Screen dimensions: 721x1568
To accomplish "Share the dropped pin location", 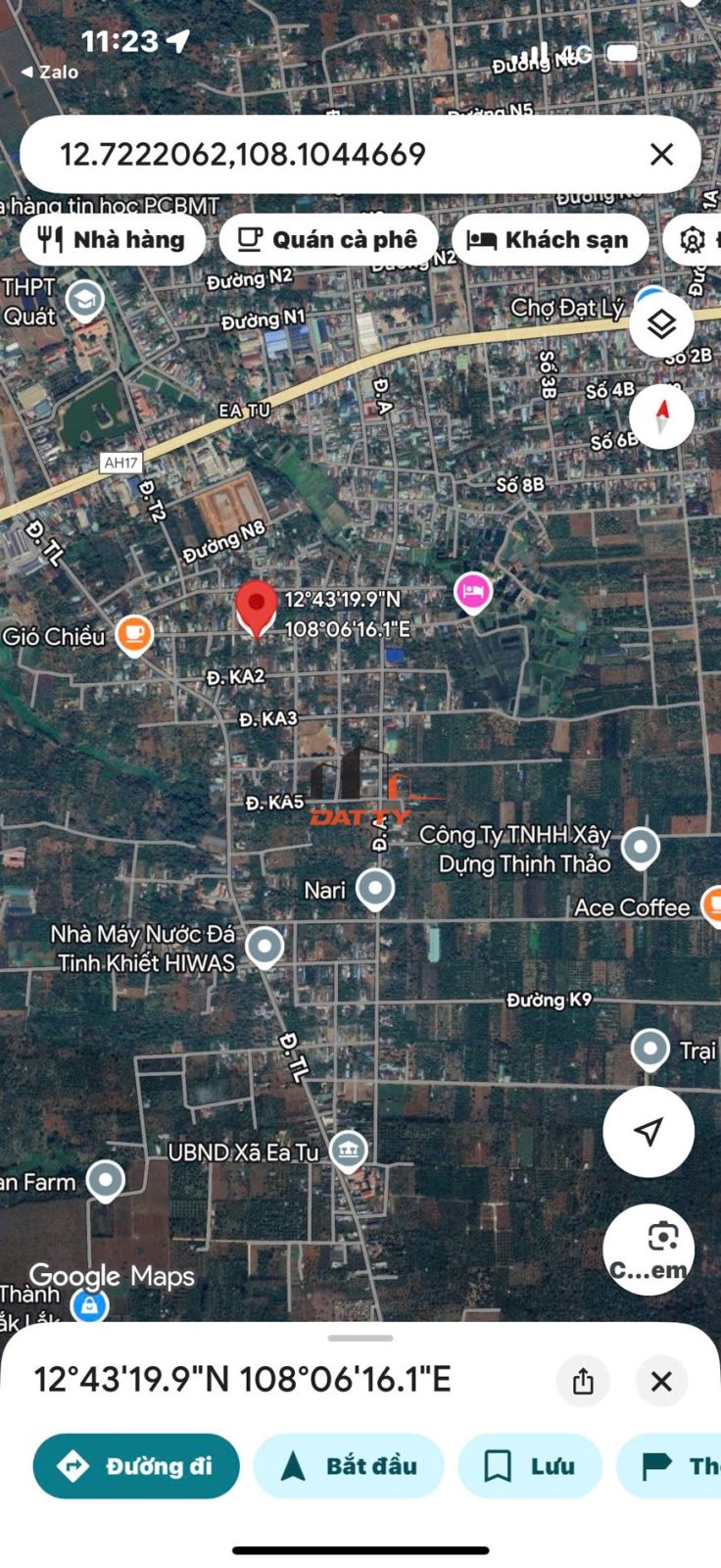I will coord(583,1381).
